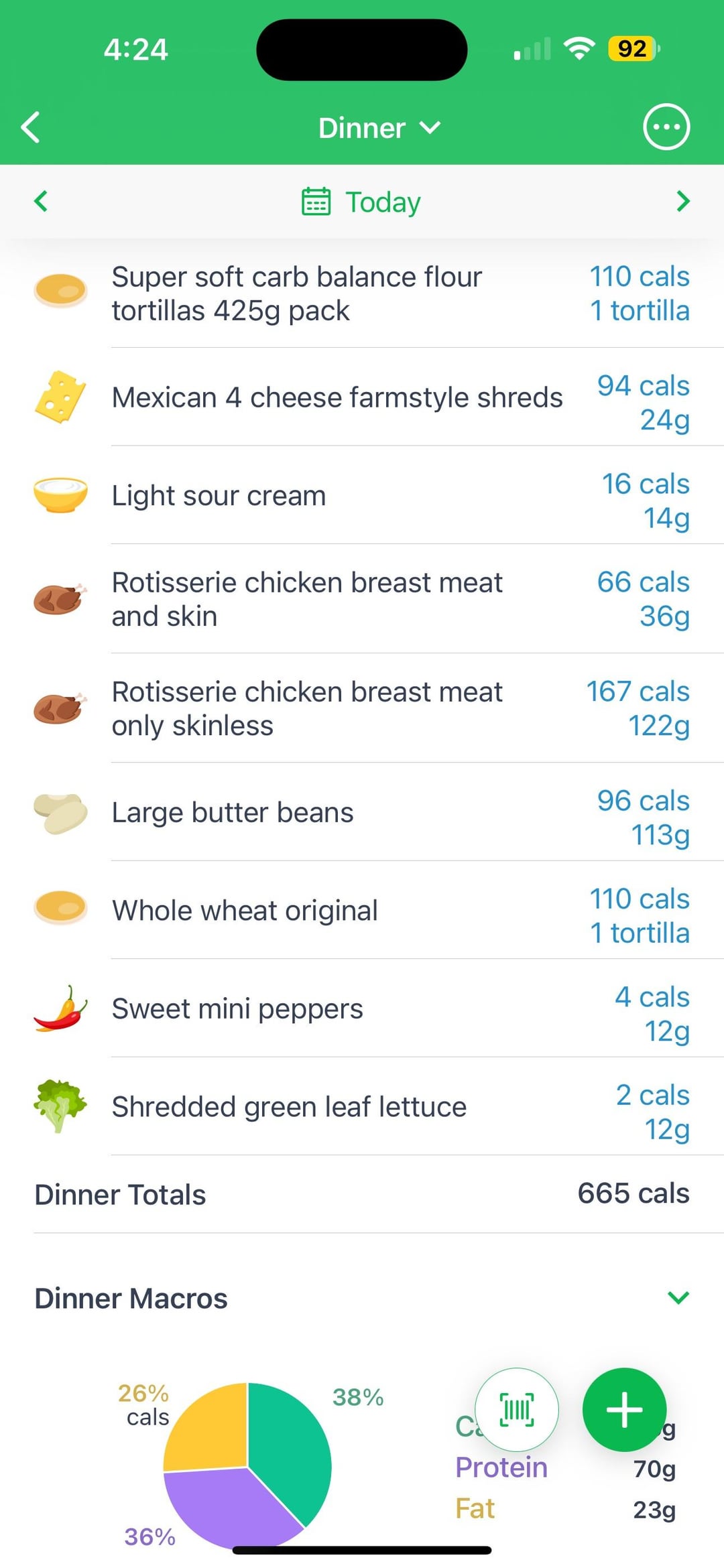Open the Whole wheat original tortilla entry
This screenshot has height=1568, width=724.
tap(362, 910)
